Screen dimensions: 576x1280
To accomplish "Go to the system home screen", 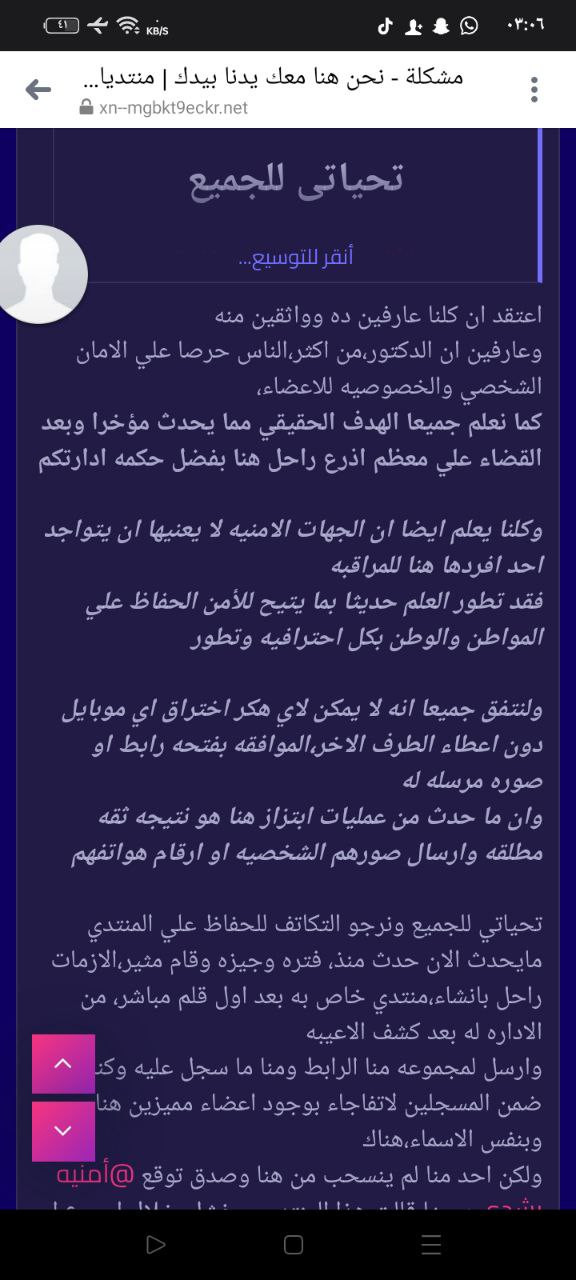I will coord(293,1244).
